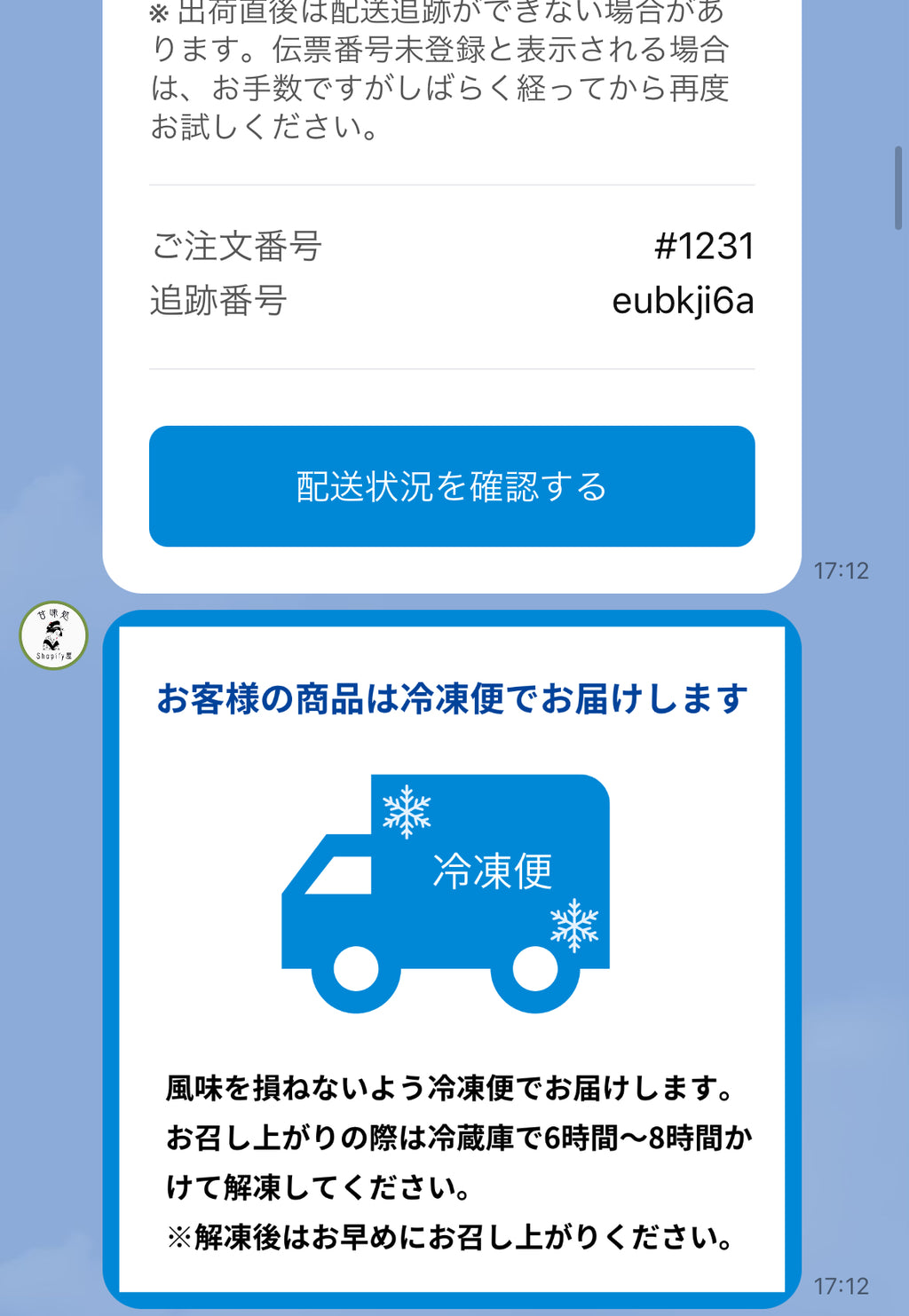
Task: Open the sender's profile avatar
Action: coord(53,635)
